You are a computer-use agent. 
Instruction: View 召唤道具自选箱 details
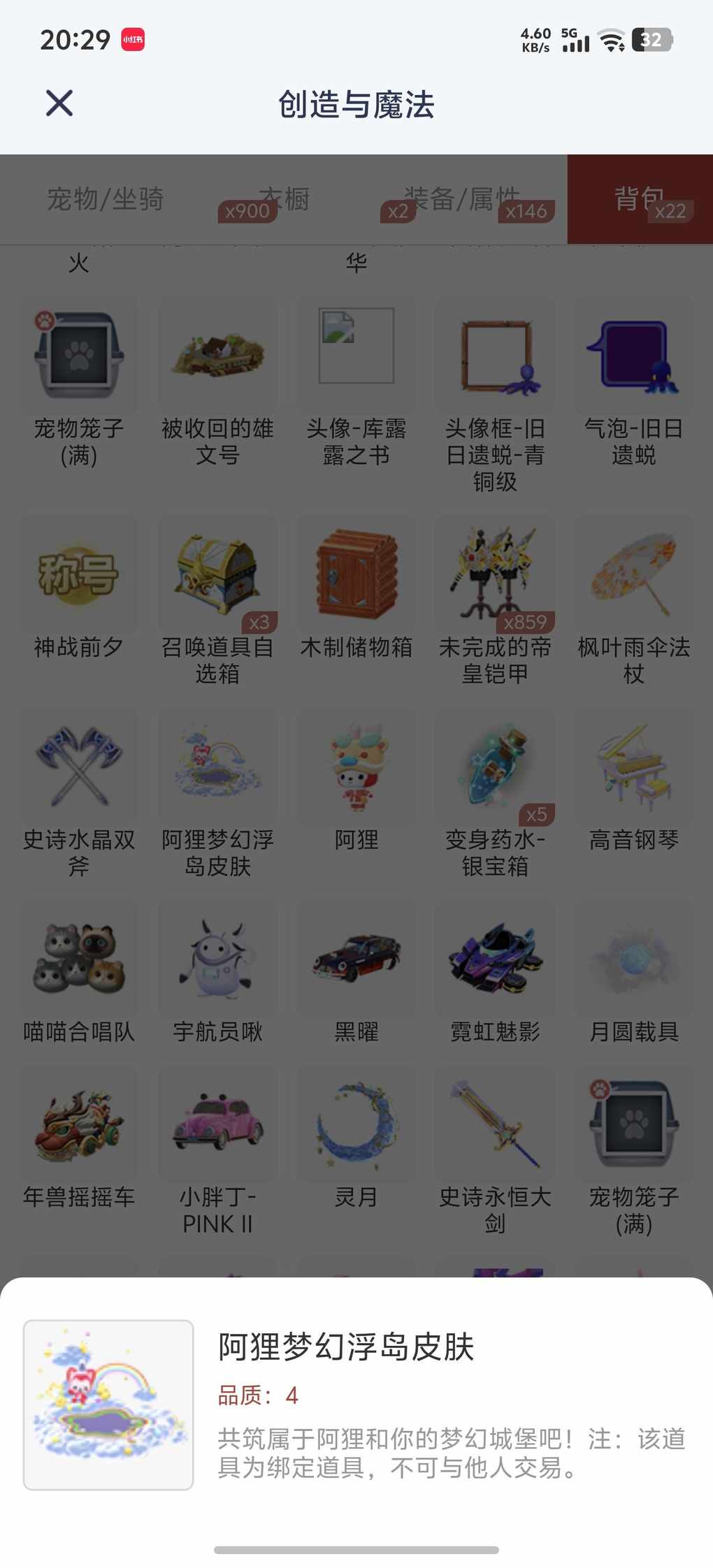(217, 601)
